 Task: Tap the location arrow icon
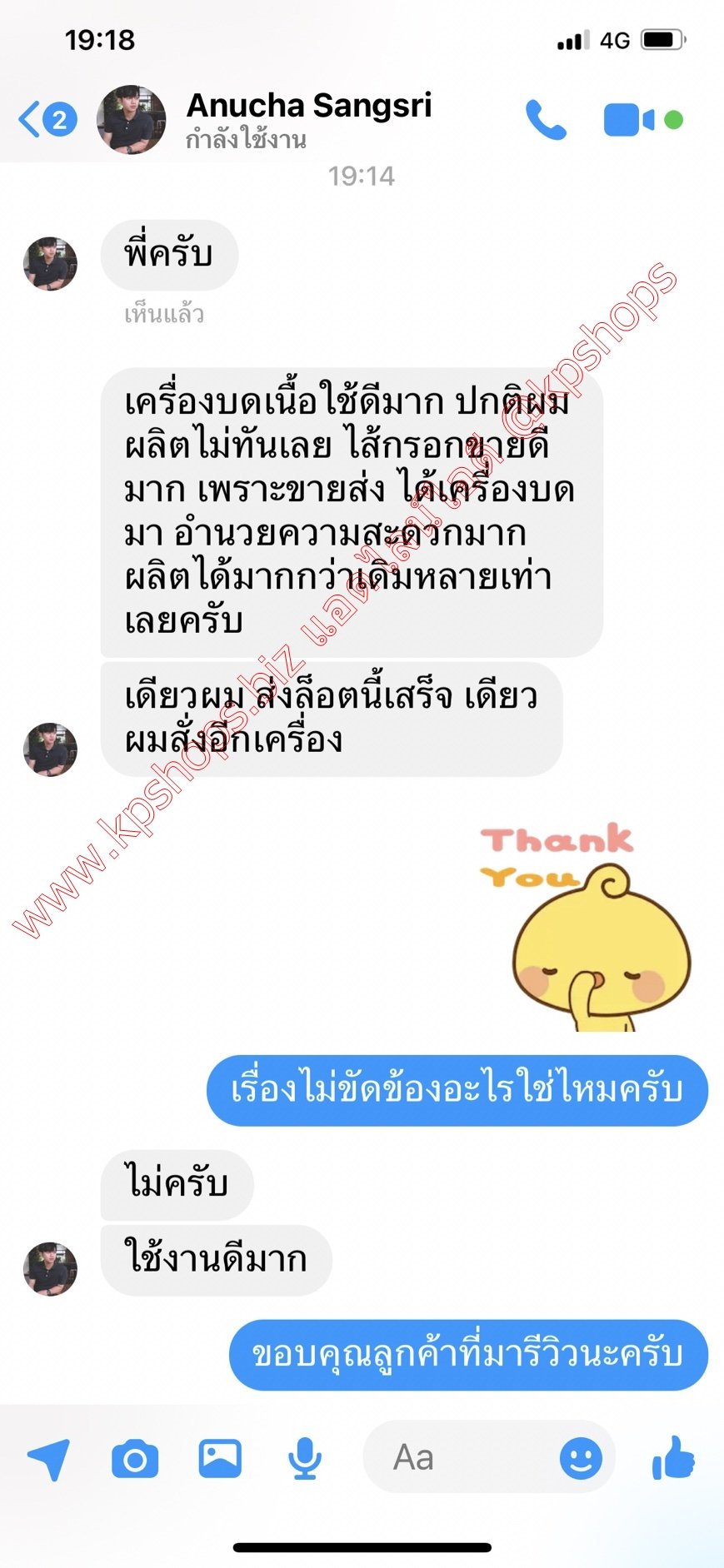point(48,1458)
